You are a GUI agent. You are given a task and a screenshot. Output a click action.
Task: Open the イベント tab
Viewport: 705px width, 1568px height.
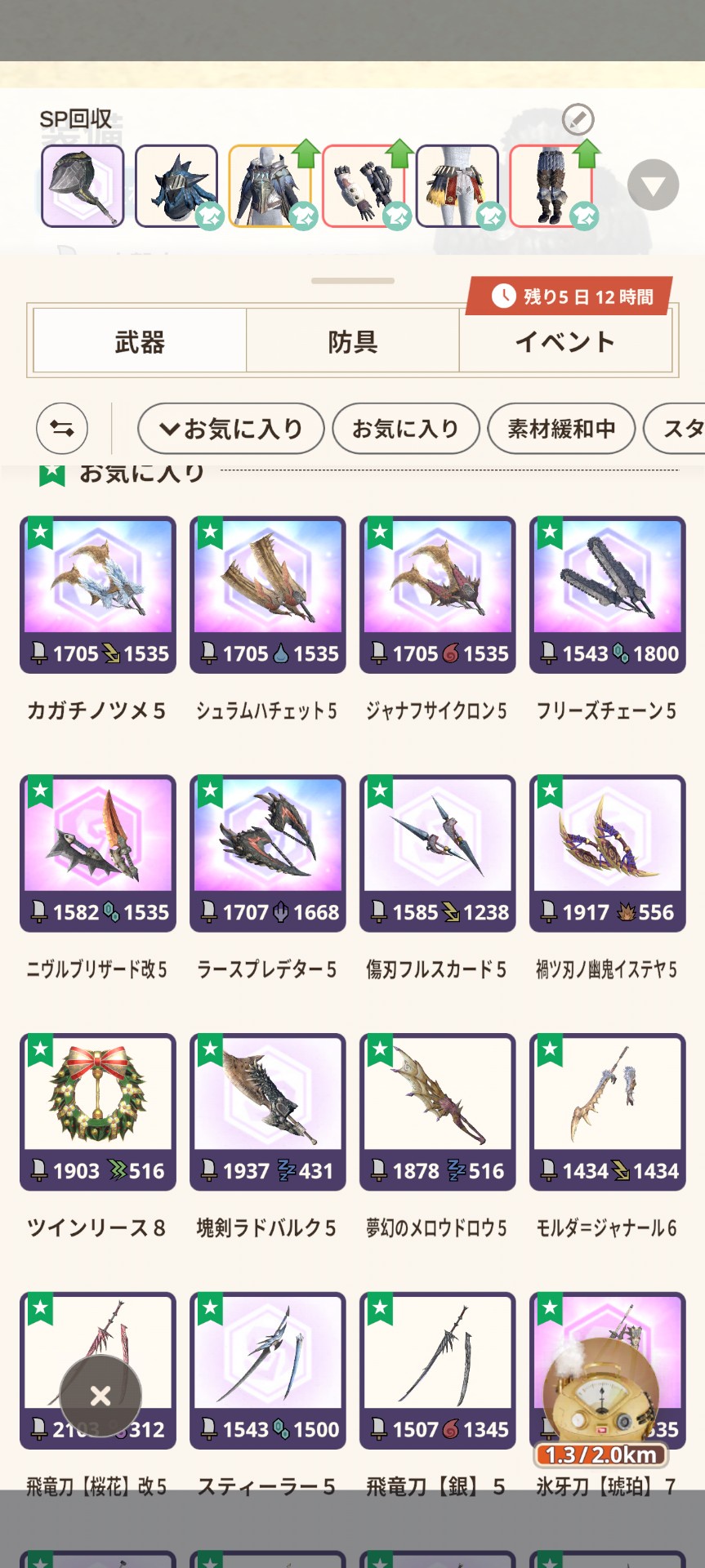pyautogui.click(x=565, y=341)
